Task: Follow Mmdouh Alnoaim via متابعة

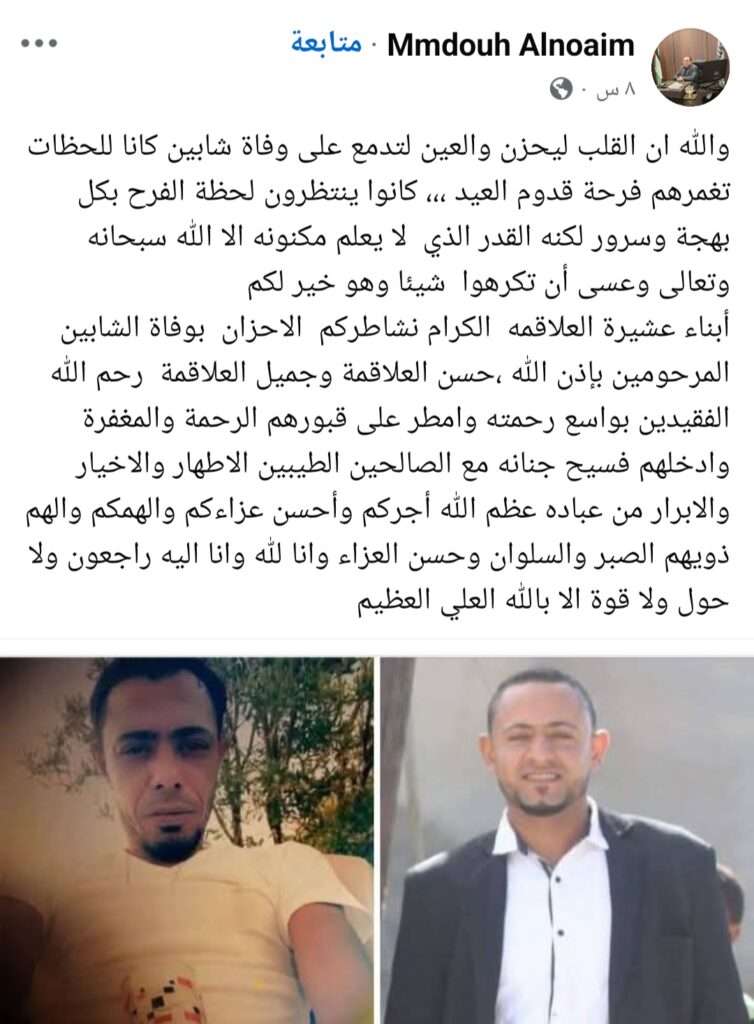Action: click(326, 44)
